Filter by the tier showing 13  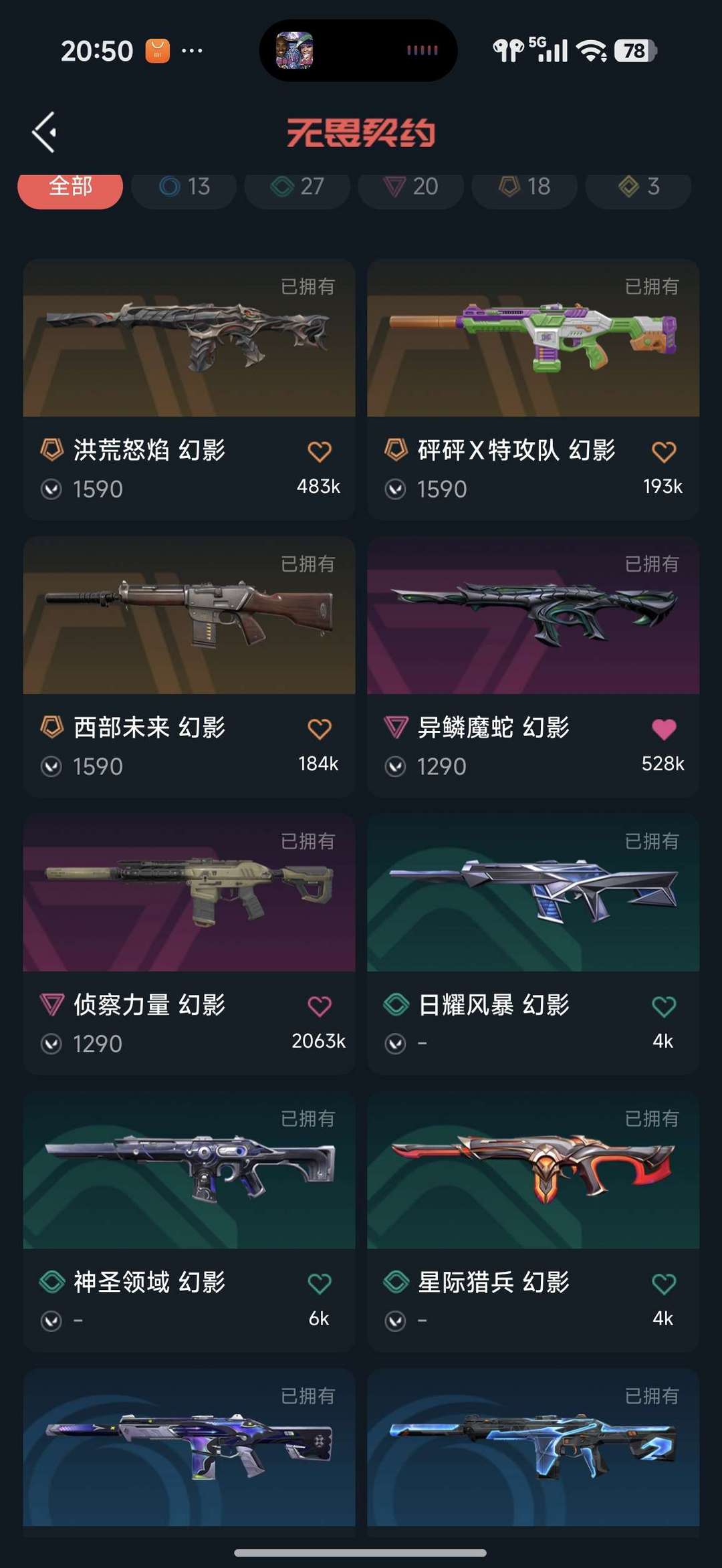click(x=184, y=188)
